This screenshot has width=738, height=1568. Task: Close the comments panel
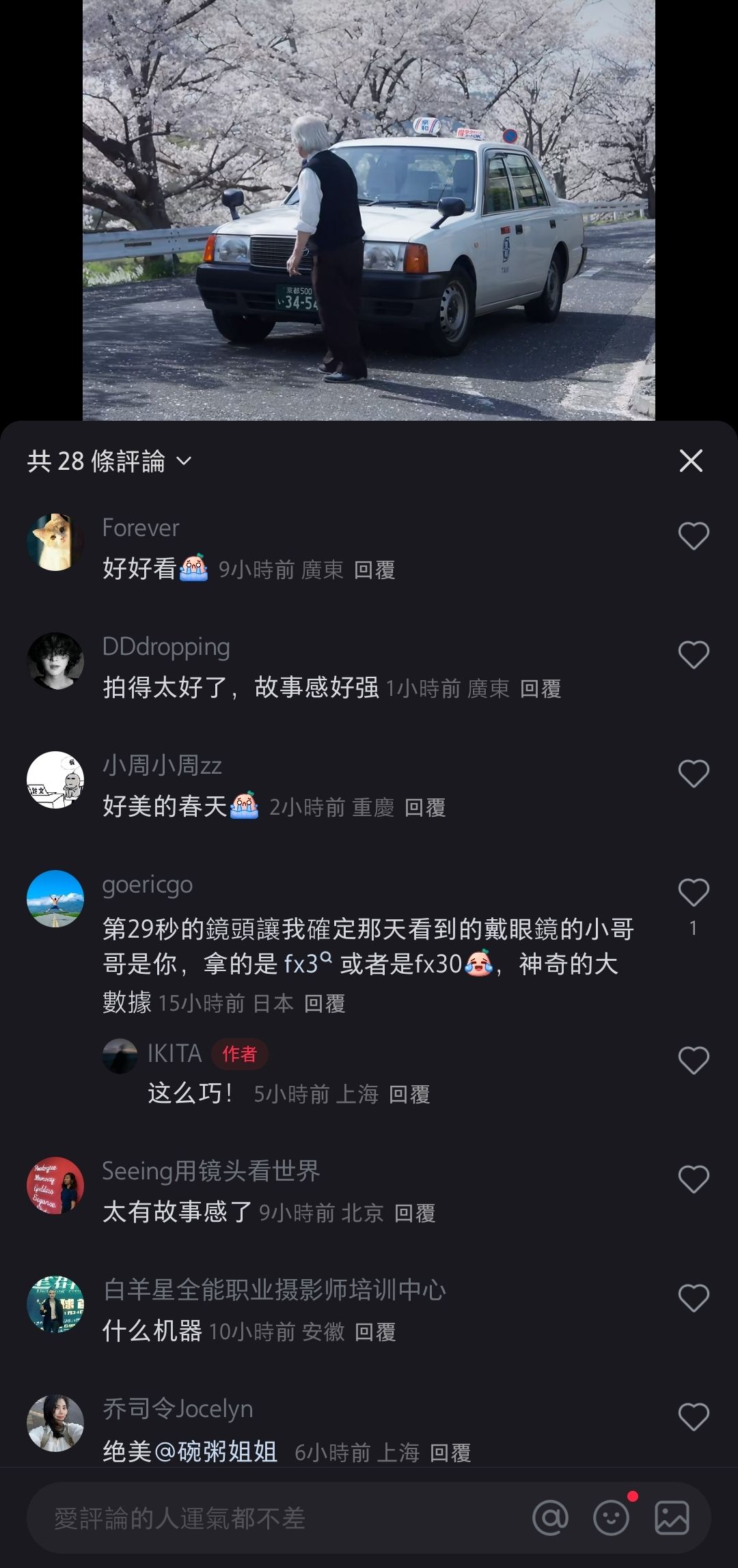pyautogui.click(x=691, y=461)
